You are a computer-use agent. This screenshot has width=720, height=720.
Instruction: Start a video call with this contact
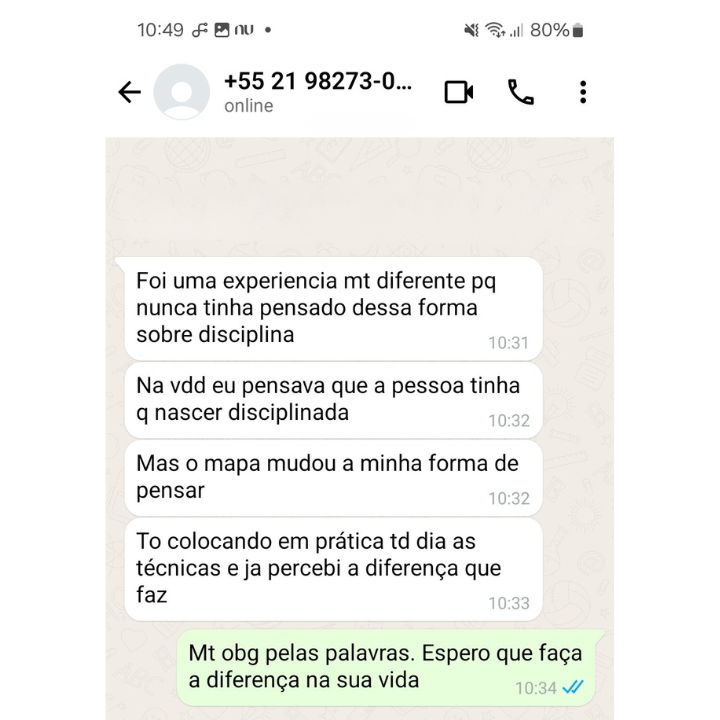459,92
